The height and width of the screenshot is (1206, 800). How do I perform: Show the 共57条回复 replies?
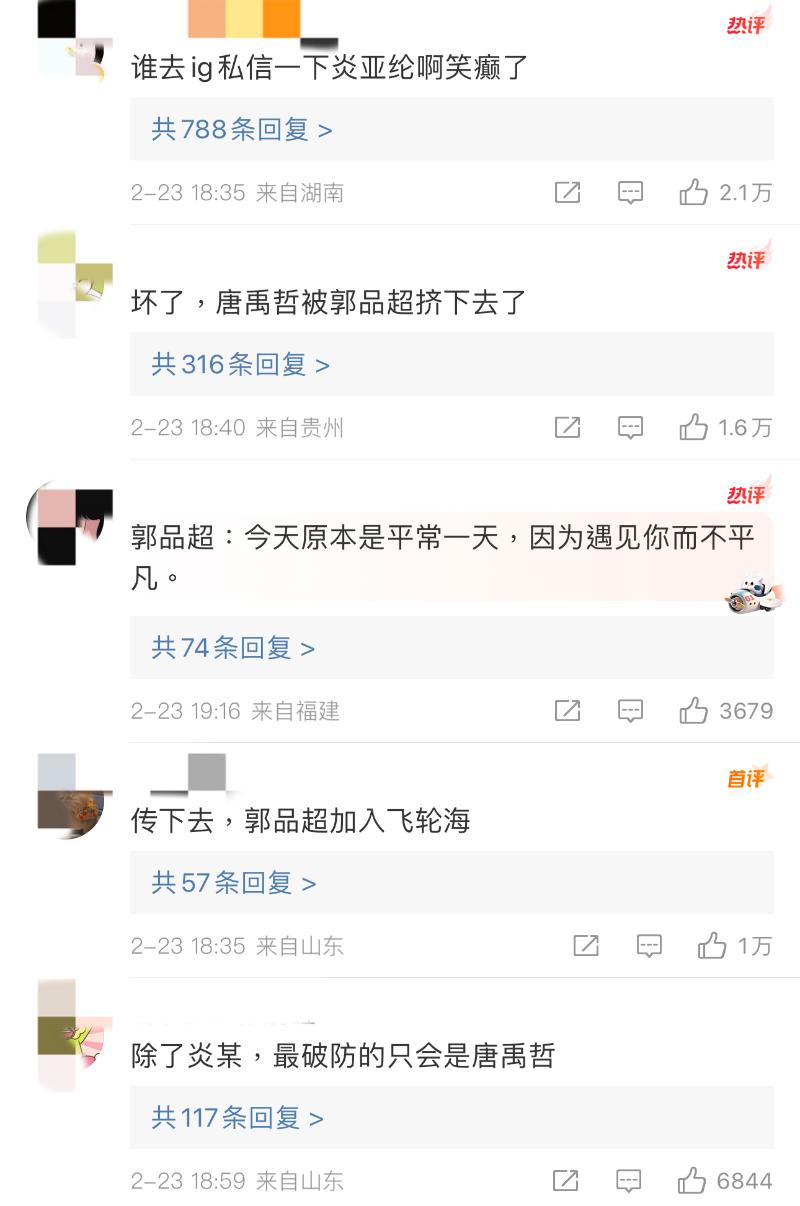tap(233, 883)
